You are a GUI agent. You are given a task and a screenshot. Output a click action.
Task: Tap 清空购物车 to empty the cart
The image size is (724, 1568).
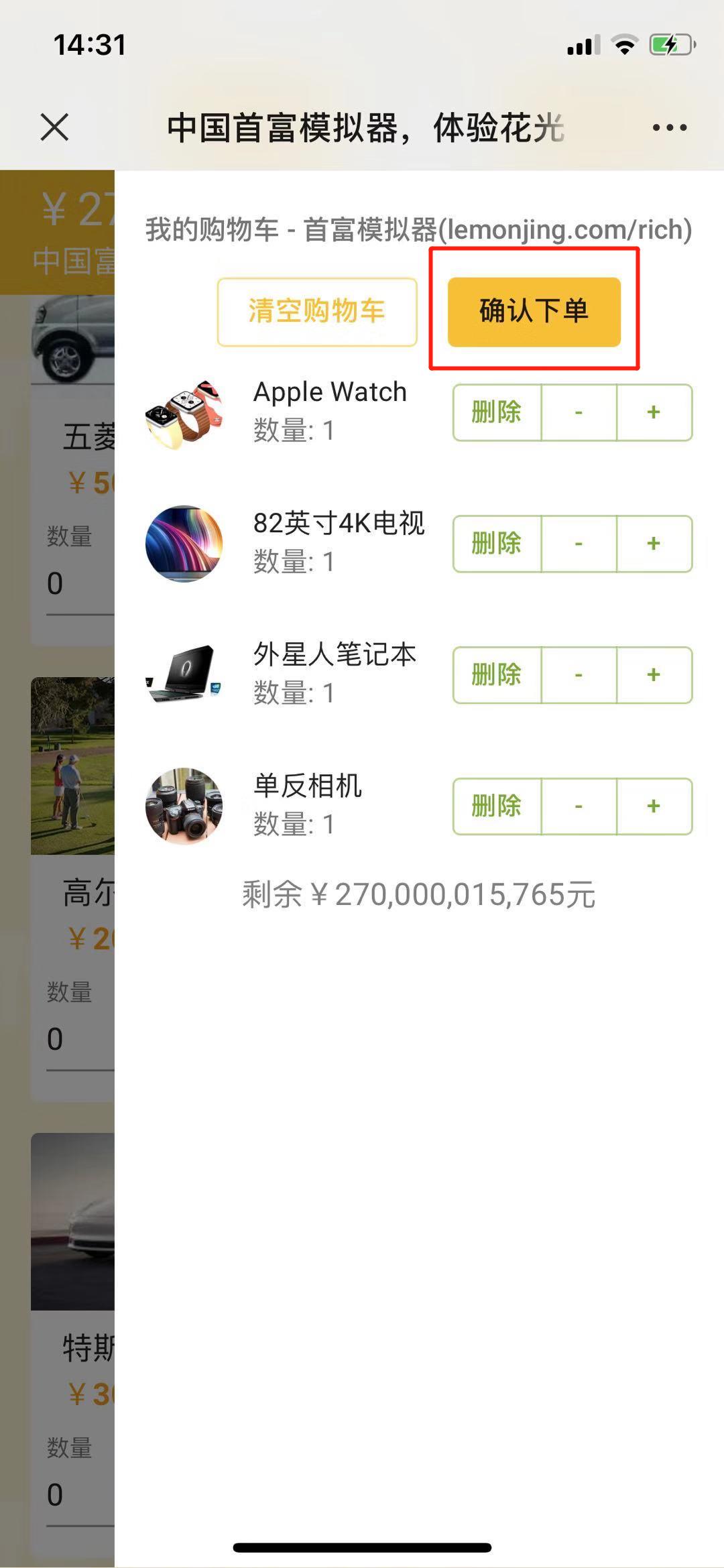pos(316,310)
